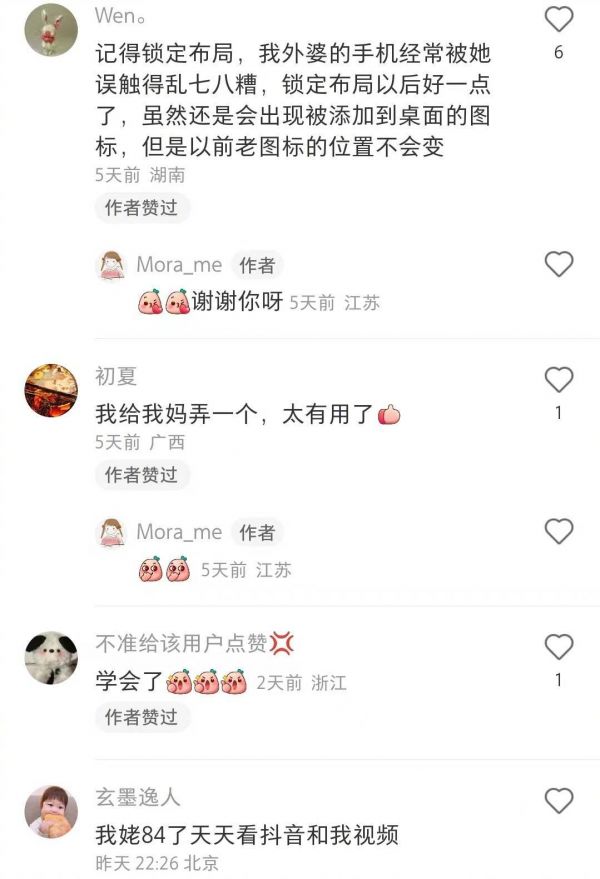Like Mora_me's emoji reply under 初夏's comment
600x879 pixels.
(558, 531)
